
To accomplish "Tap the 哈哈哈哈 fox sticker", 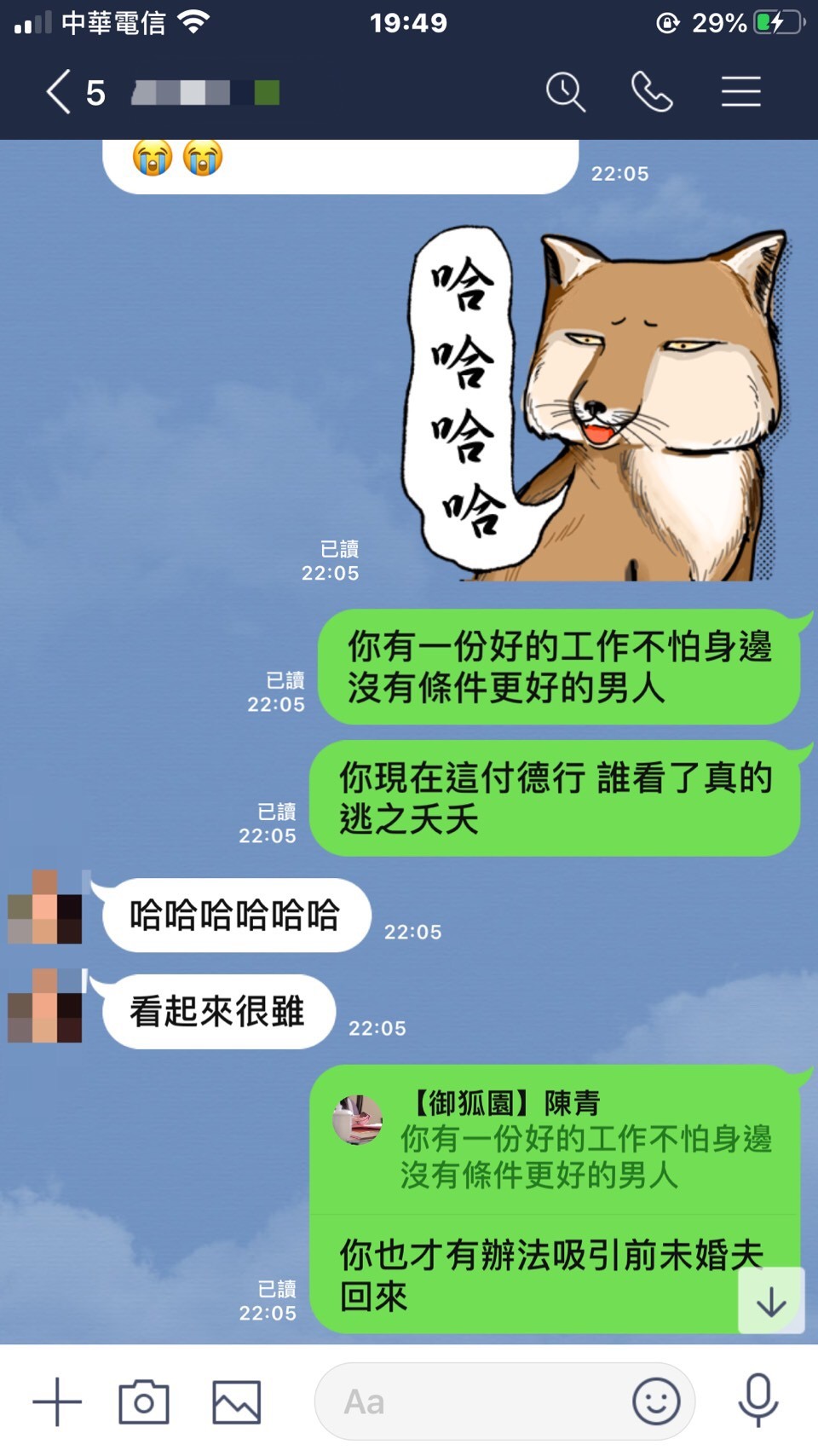I will pos(596,405).
